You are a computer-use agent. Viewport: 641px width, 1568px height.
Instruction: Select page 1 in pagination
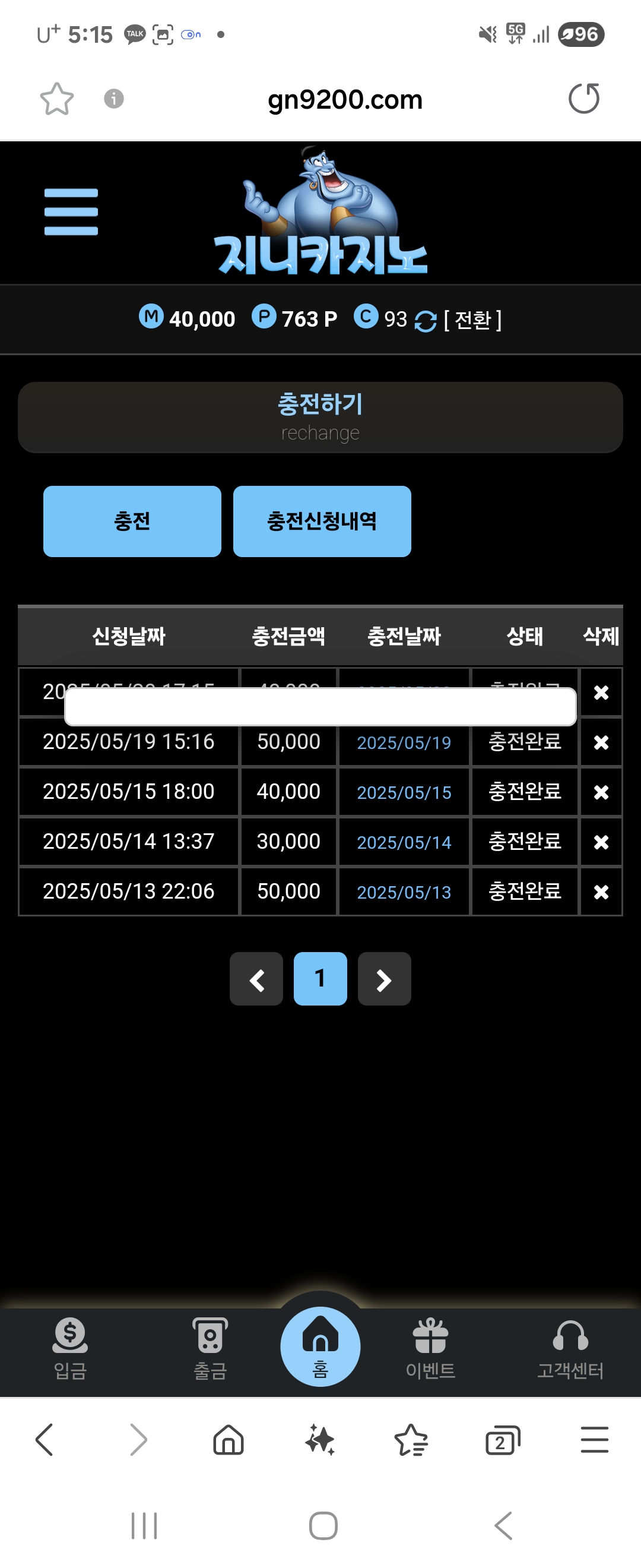pyautogui.click(x=320, y=979)
